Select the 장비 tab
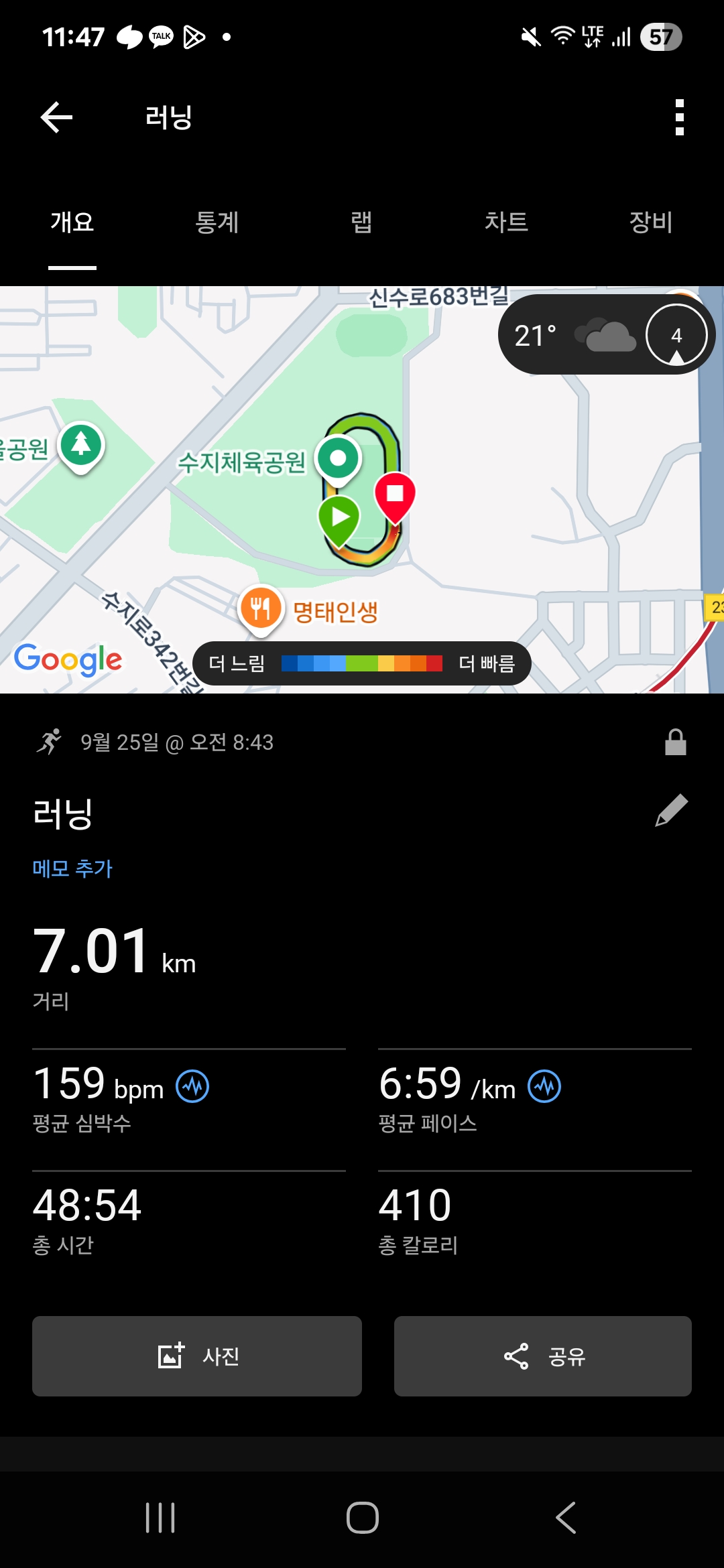This screenshot has height=1568, width=724. click(x=651, y=222)
